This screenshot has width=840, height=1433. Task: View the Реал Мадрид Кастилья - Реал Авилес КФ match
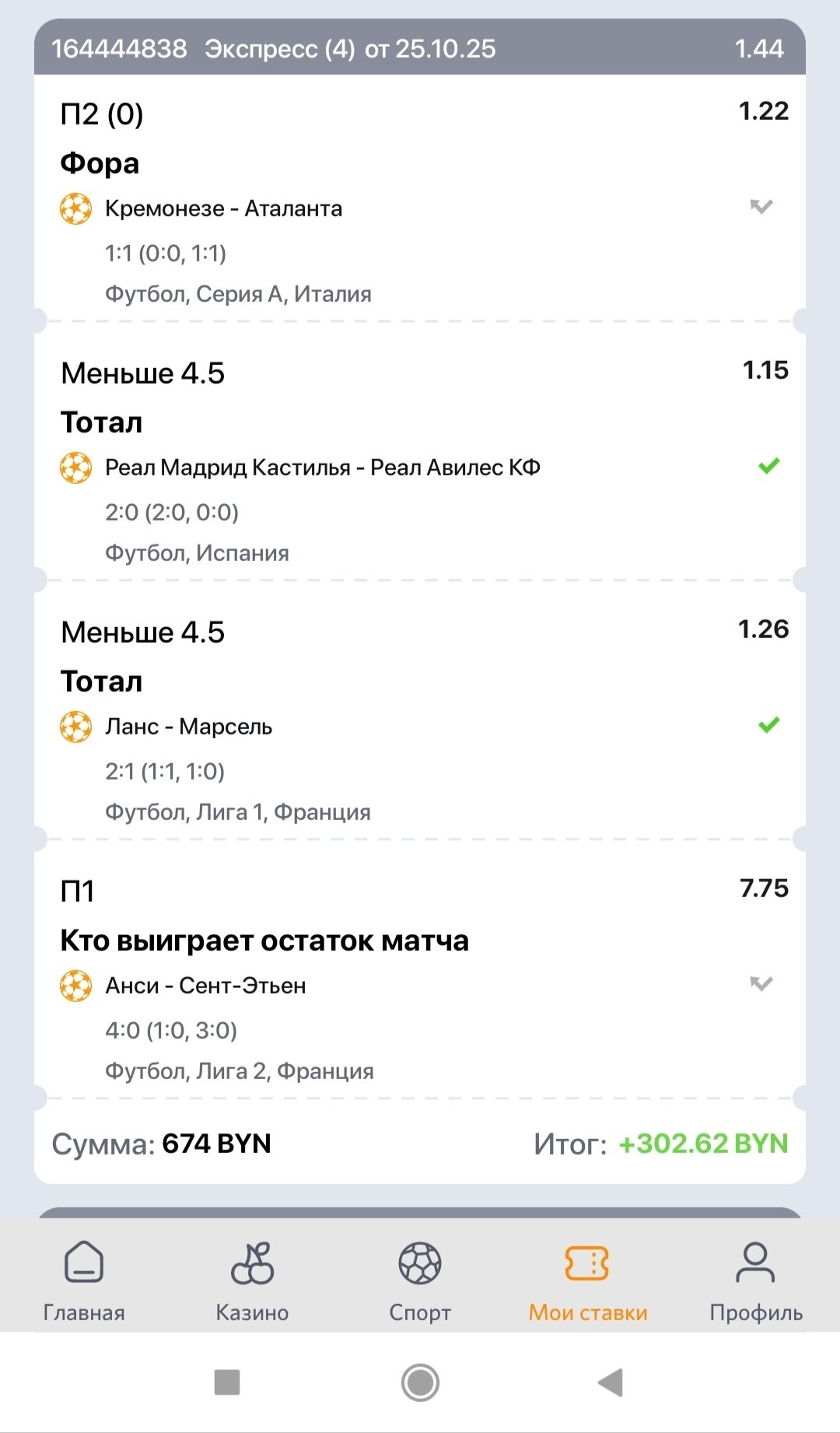[x=323, y=468]
